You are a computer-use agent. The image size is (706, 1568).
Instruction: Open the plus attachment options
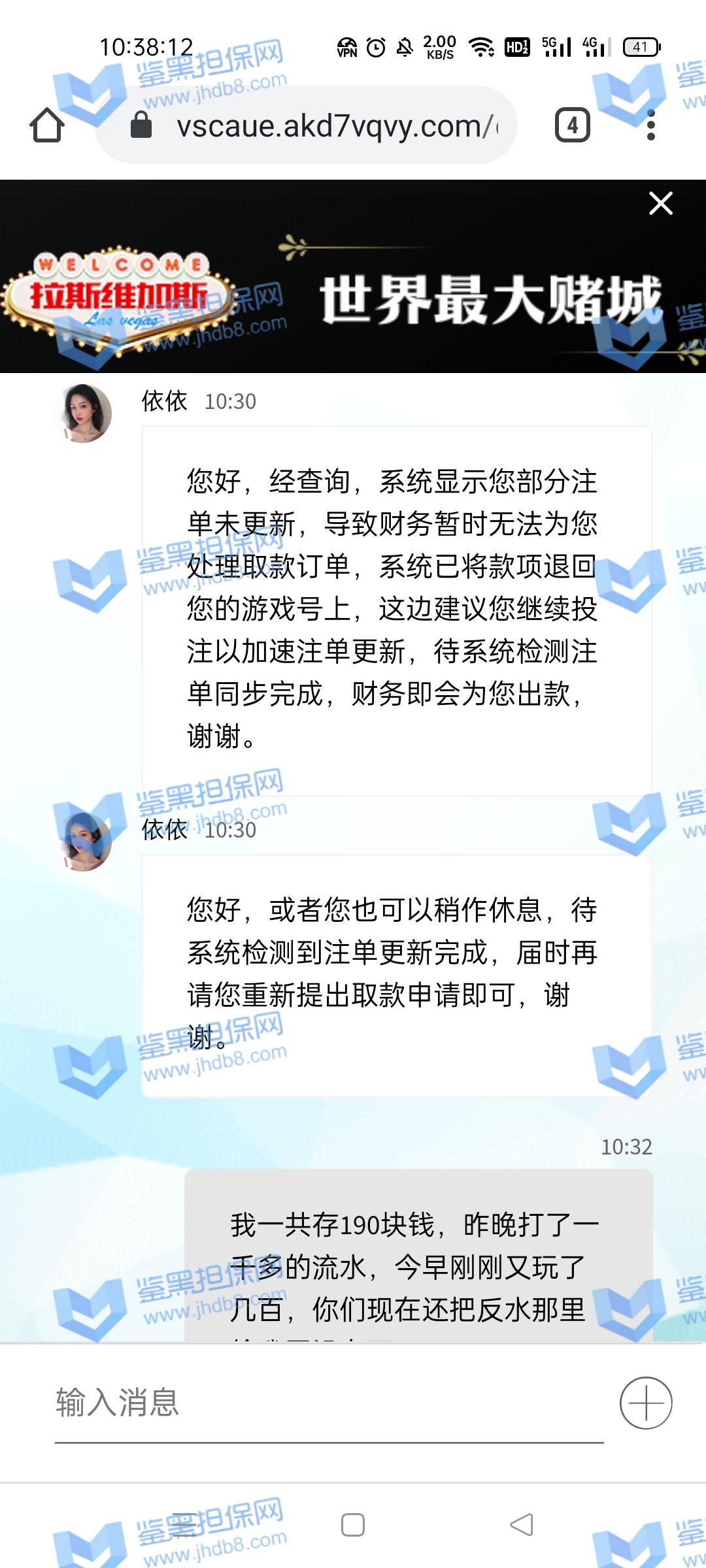(646, 1403)
